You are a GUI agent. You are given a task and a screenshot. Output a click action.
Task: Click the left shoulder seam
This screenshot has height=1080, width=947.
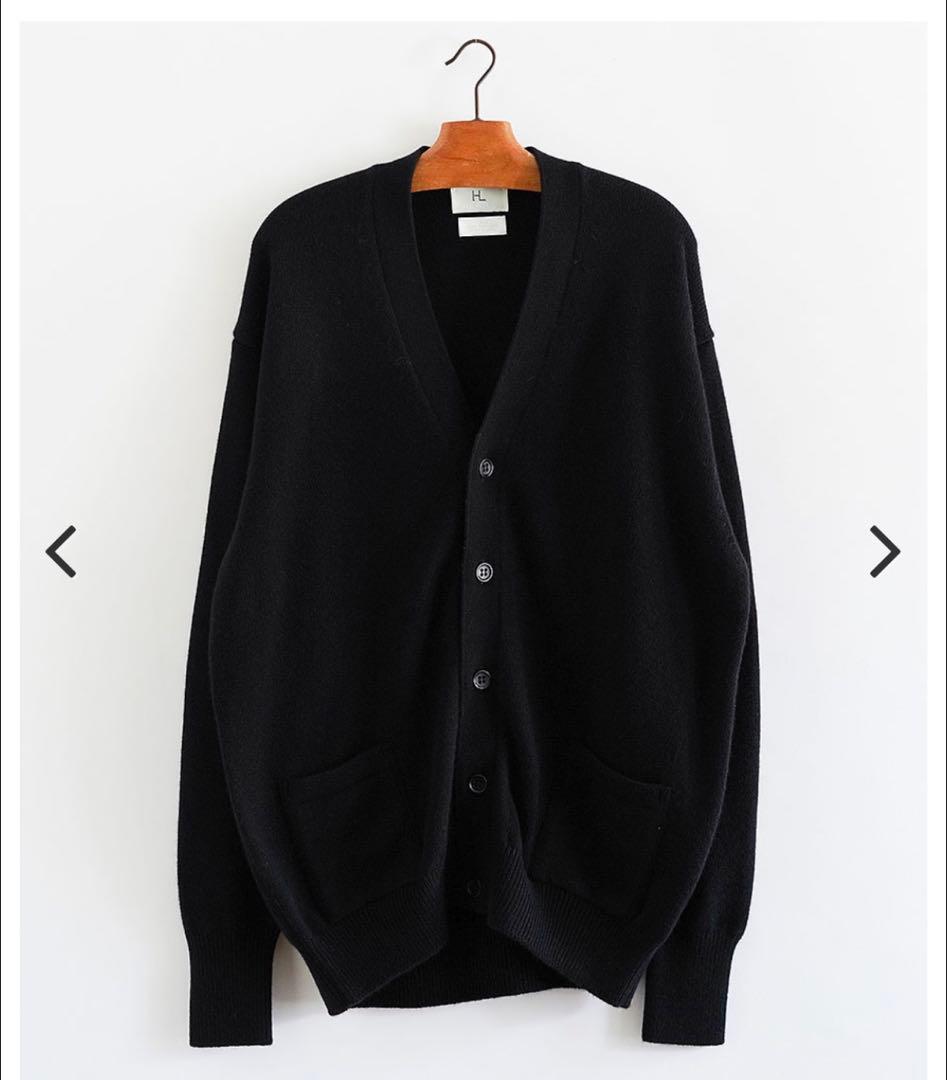coord(290,210)
